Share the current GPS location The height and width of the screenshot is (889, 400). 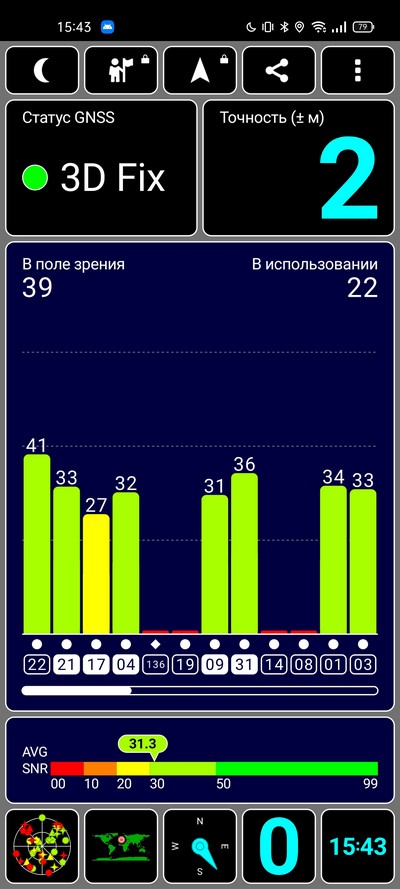point(279,70)
